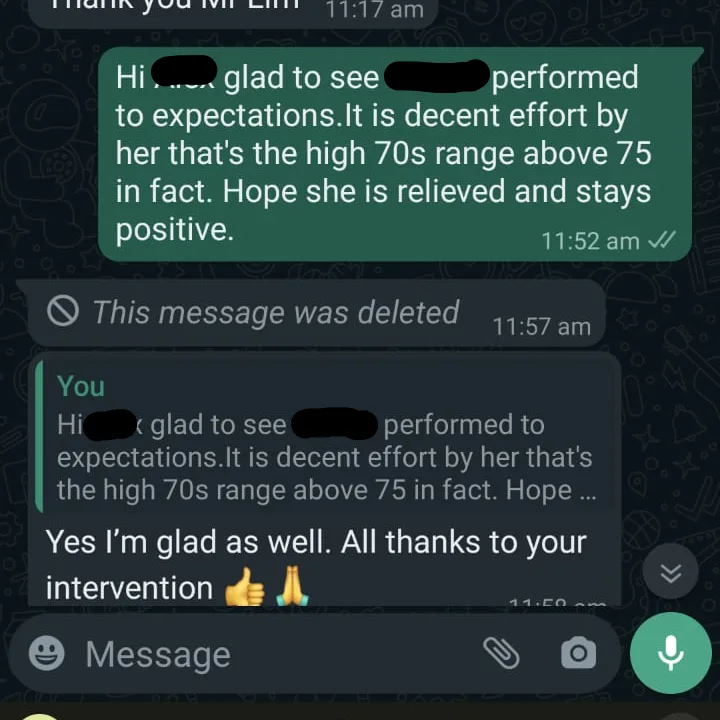720x720 pixels.
Task: Attach a file with the paperclip
Action: [501, 654]
